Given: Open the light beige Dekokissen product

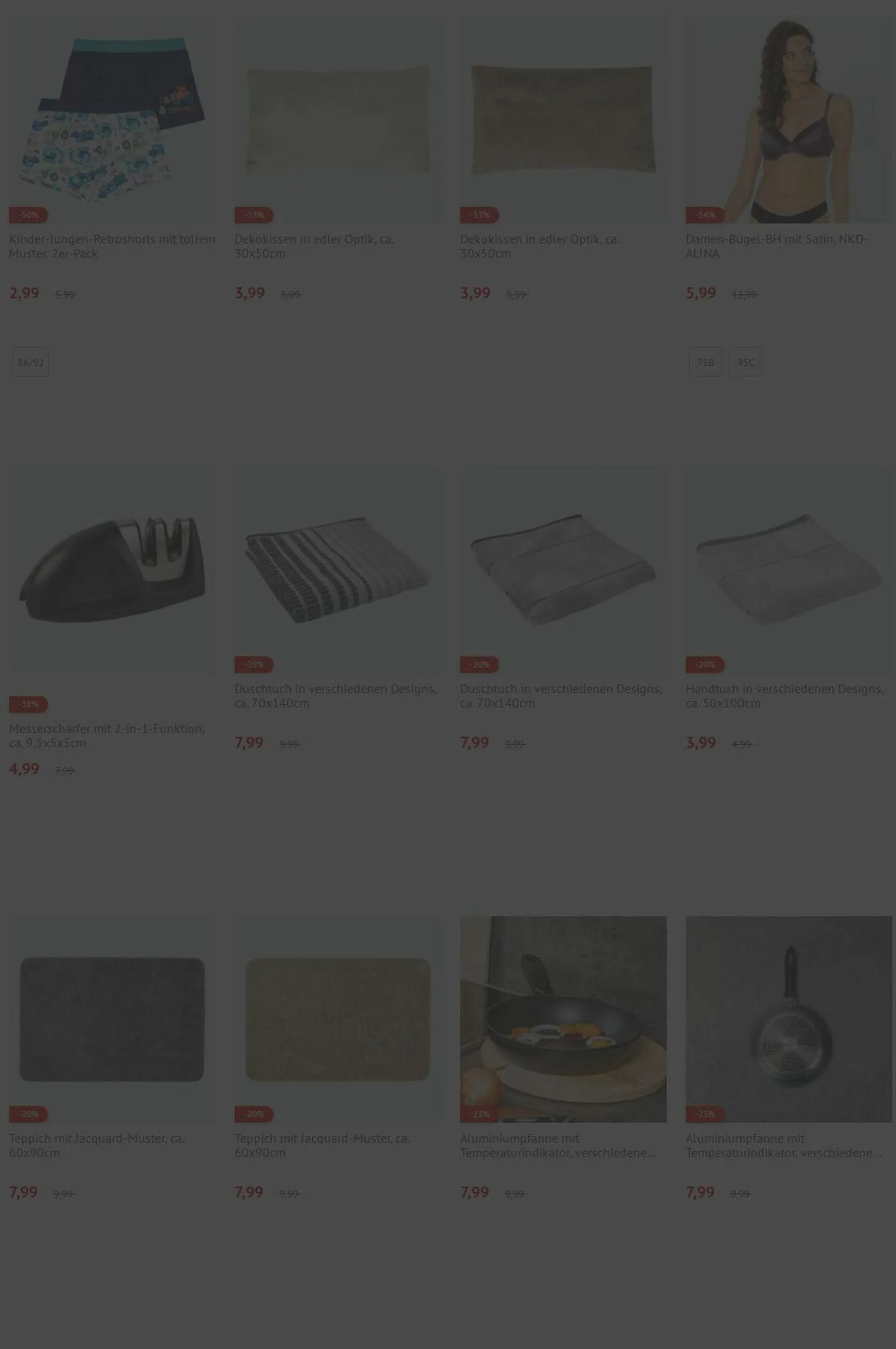Looking at the screenshot, I should (337, 120).
